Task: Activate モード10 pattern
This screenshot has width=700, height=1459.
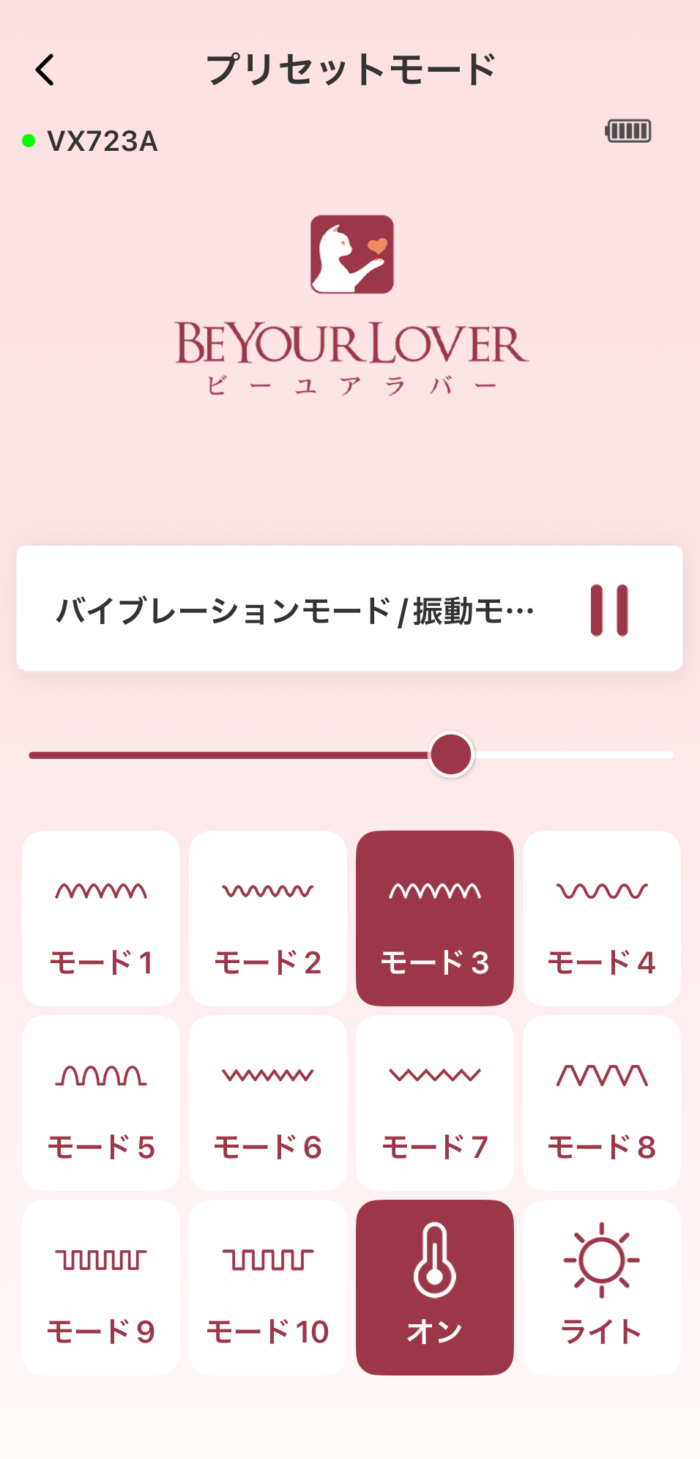Action: 268,1287
